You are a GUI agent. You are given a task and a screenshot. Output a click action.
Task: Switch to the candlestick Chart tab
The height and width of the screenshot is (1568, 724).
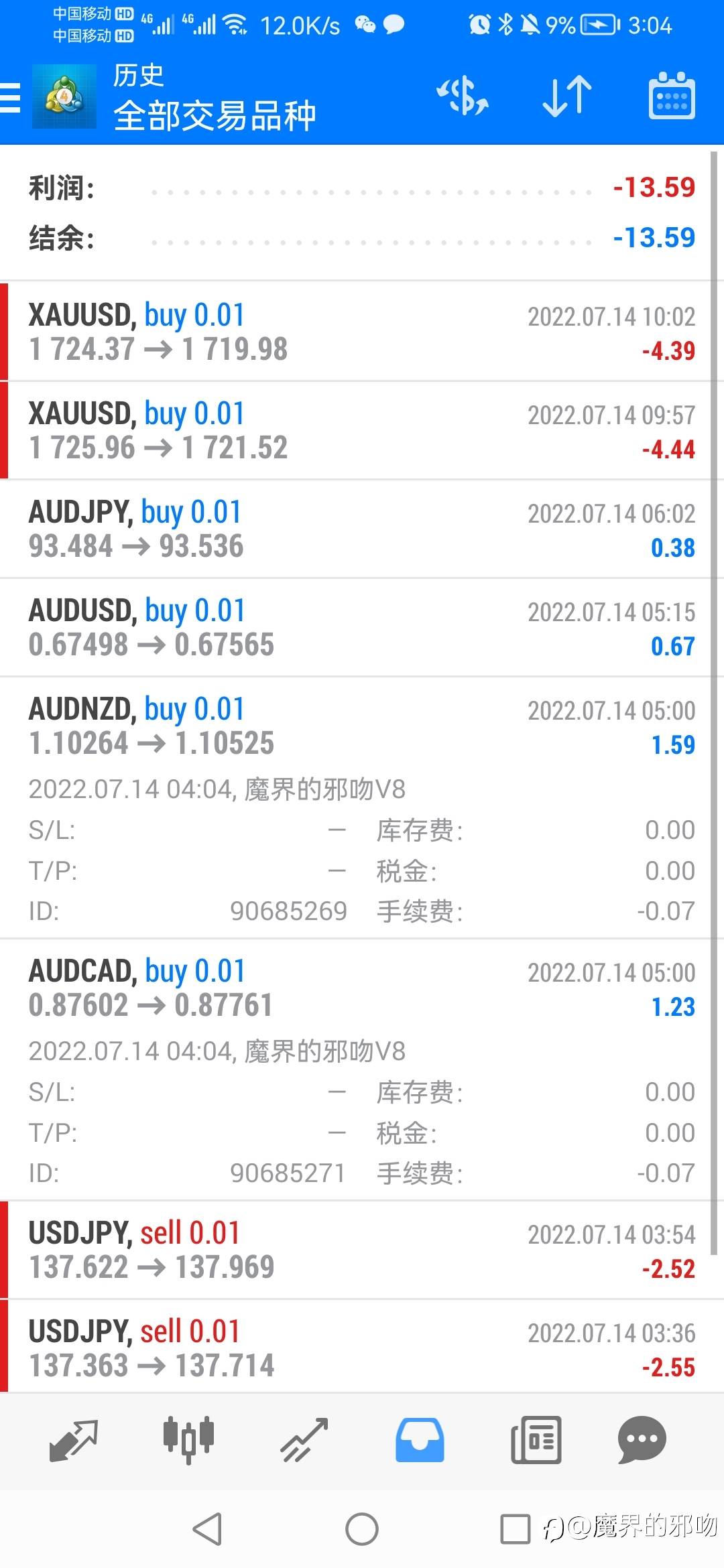[188, 1439]
